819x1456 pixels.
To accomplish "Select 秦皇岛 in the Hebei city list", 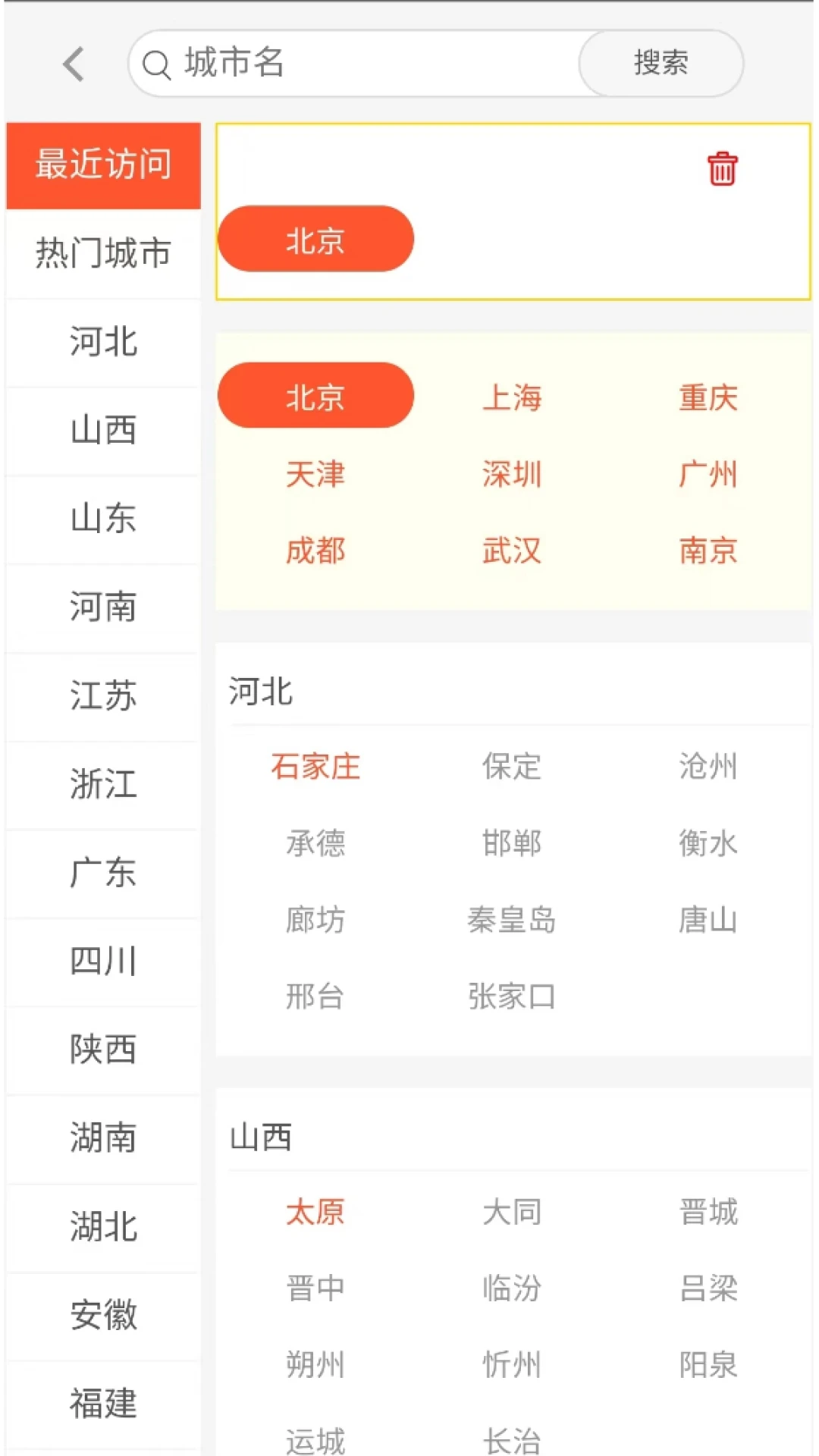I will click(x=513, y=921).
